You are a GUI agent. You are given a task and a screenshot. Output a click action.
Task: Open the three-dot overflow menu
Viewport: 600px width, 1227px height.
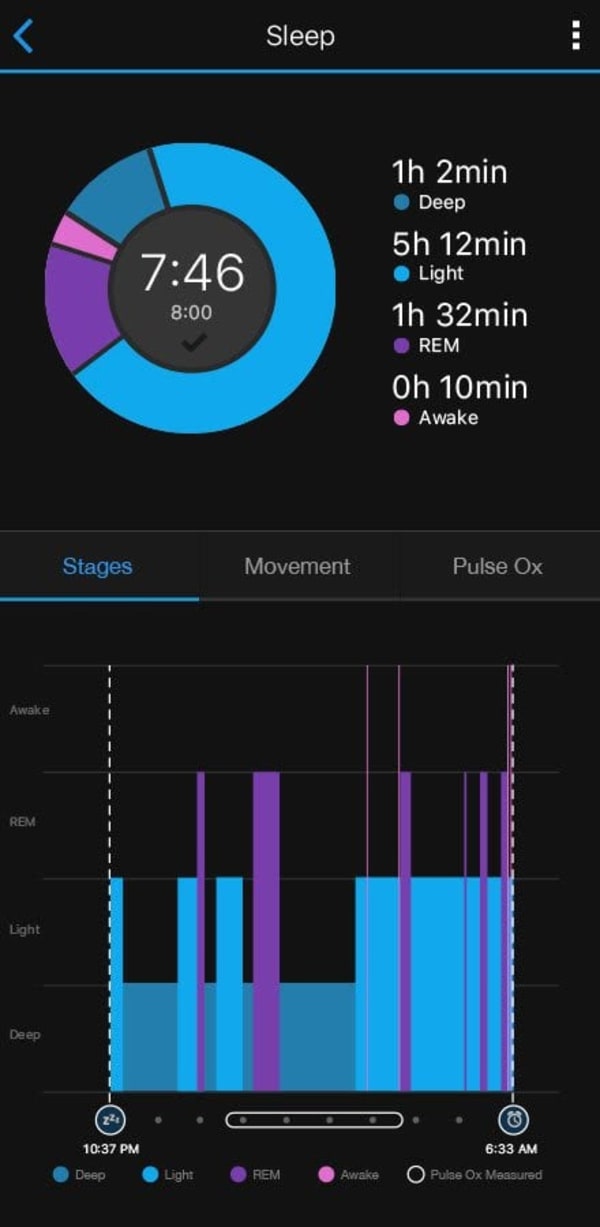pos(575,36)
